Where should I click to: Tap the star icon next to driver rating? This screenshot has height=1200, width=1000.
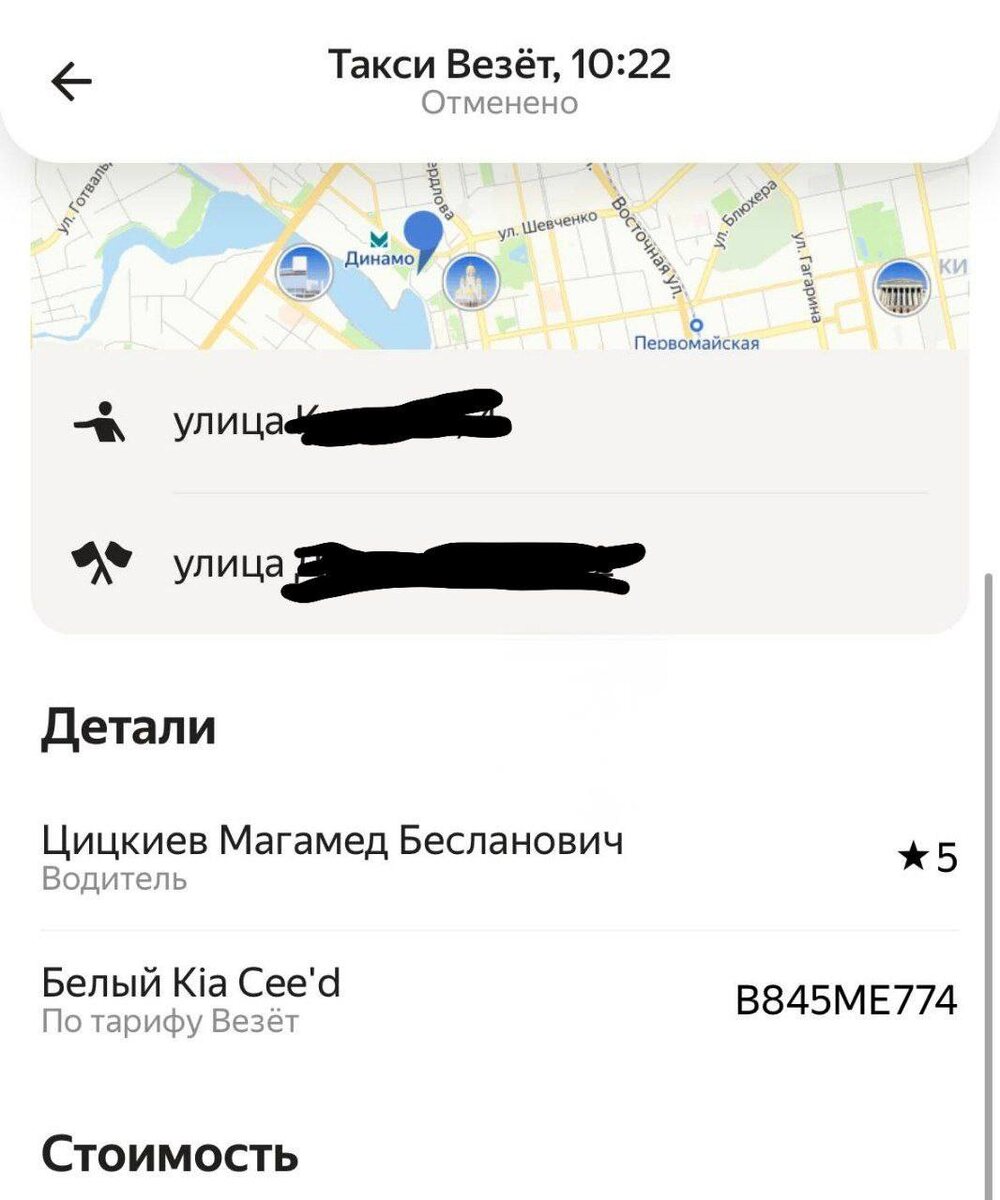pyautogui.click(x=911, y=854)
